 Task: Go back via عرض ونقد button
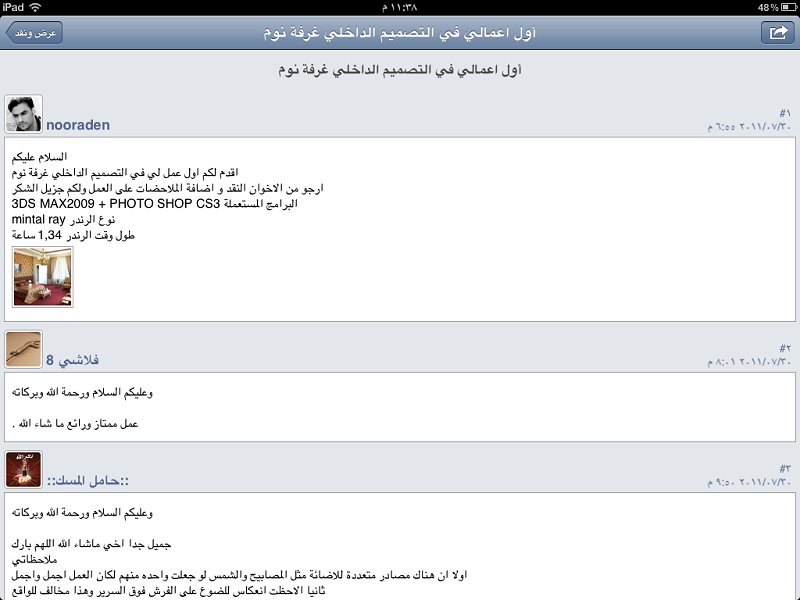click(35, 33)
